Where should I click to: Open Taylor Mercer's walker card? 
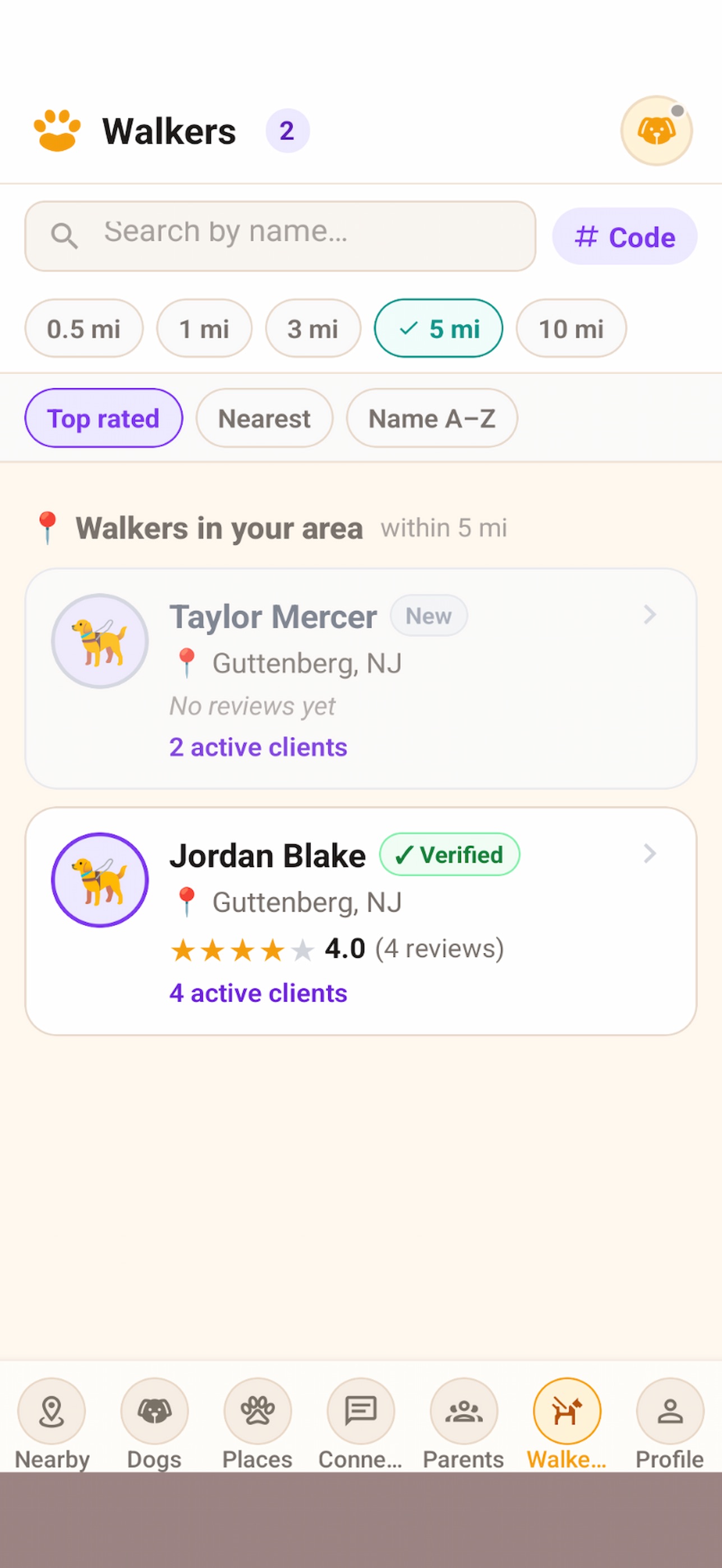point(361,678)
